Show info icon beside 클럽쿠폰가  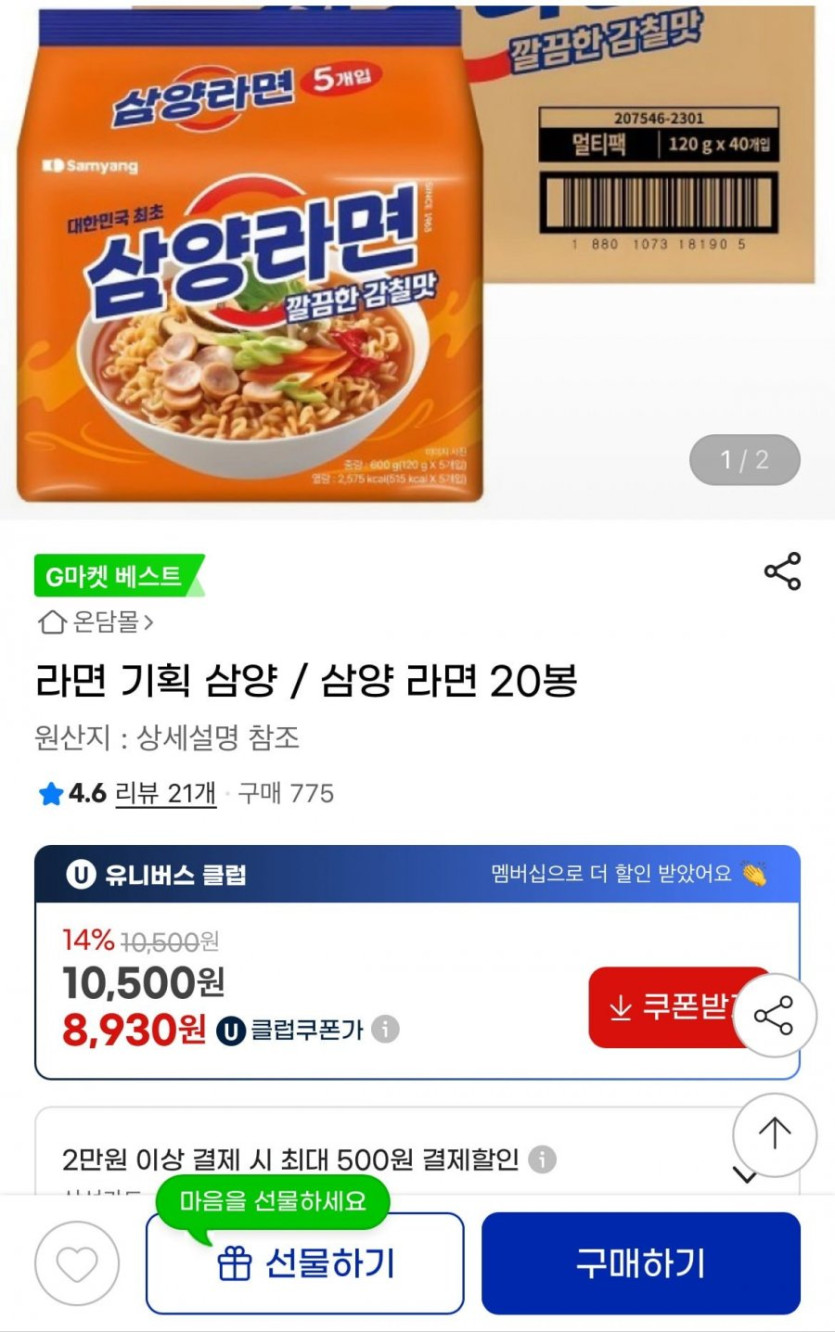click(x=385, y=1029)
